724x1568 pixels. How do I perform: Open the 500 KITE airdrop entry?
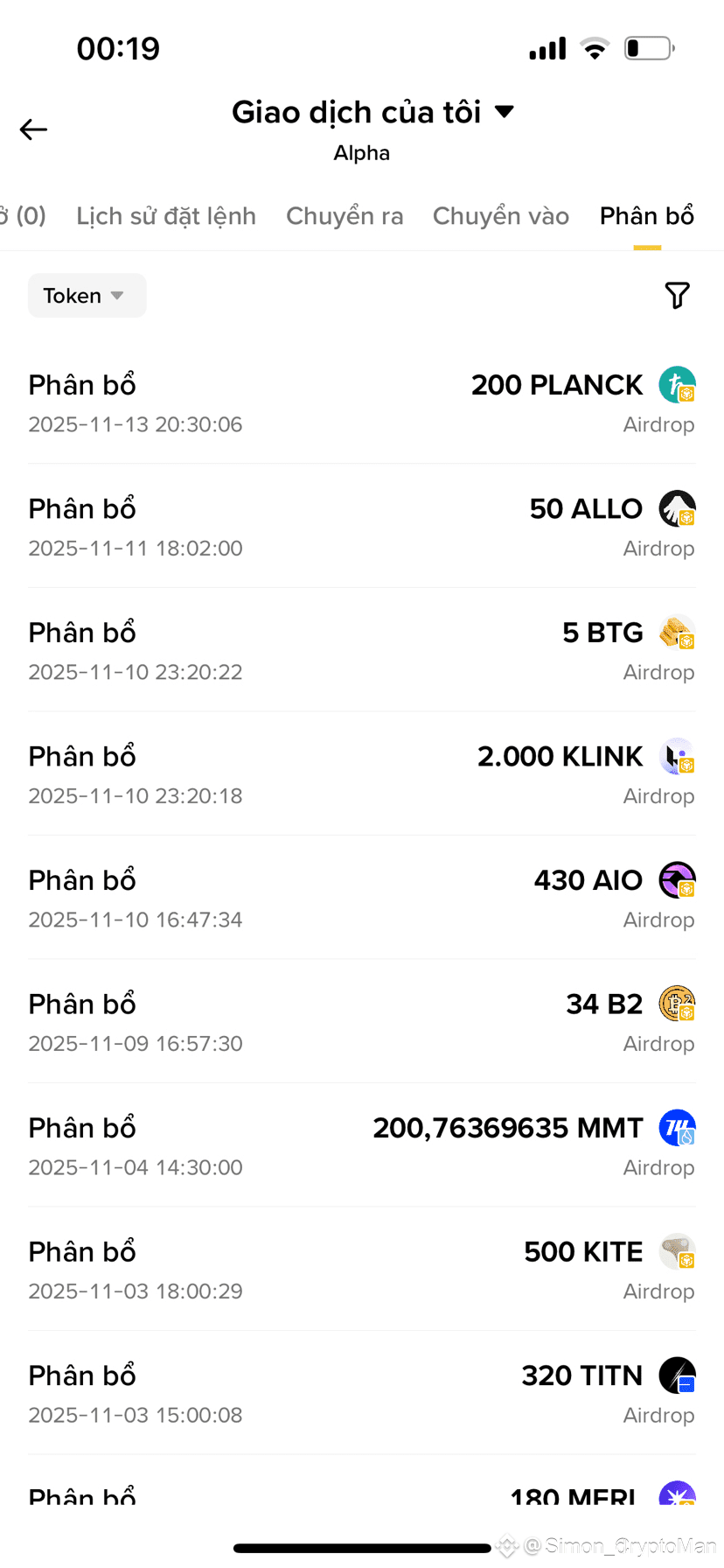click(x=362, y=1270)
